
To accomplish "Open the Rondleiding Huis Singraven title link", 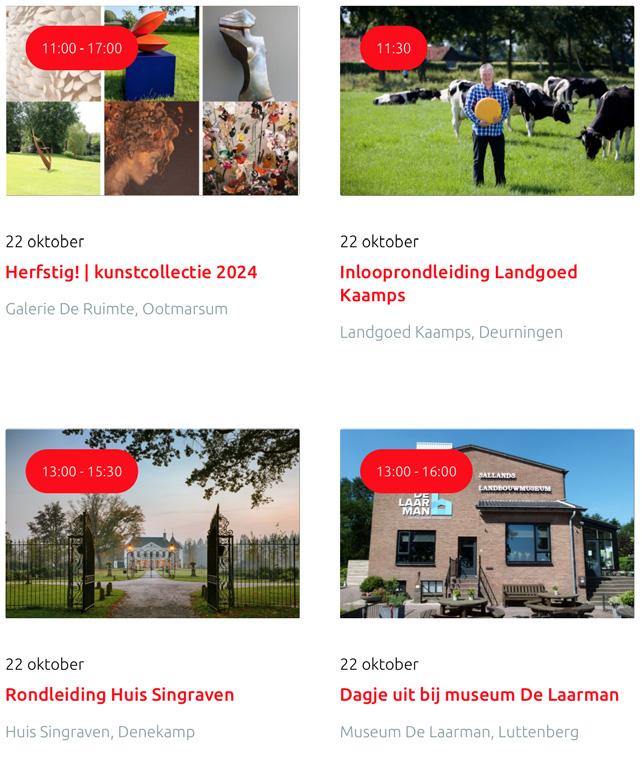I will tap(120, 695).
